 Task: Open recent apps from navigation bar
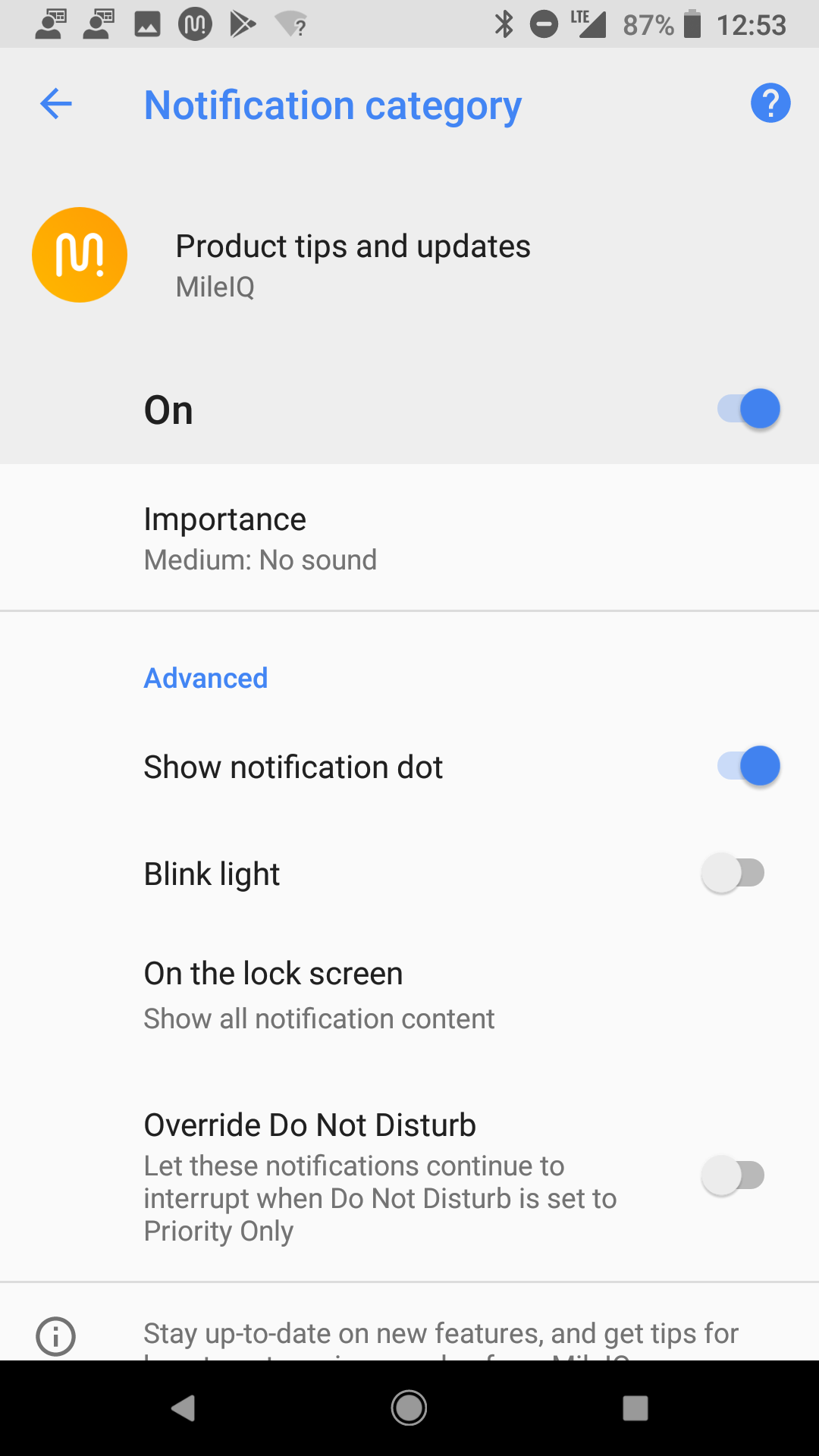pyautogui.click(x=635, y=1408)
